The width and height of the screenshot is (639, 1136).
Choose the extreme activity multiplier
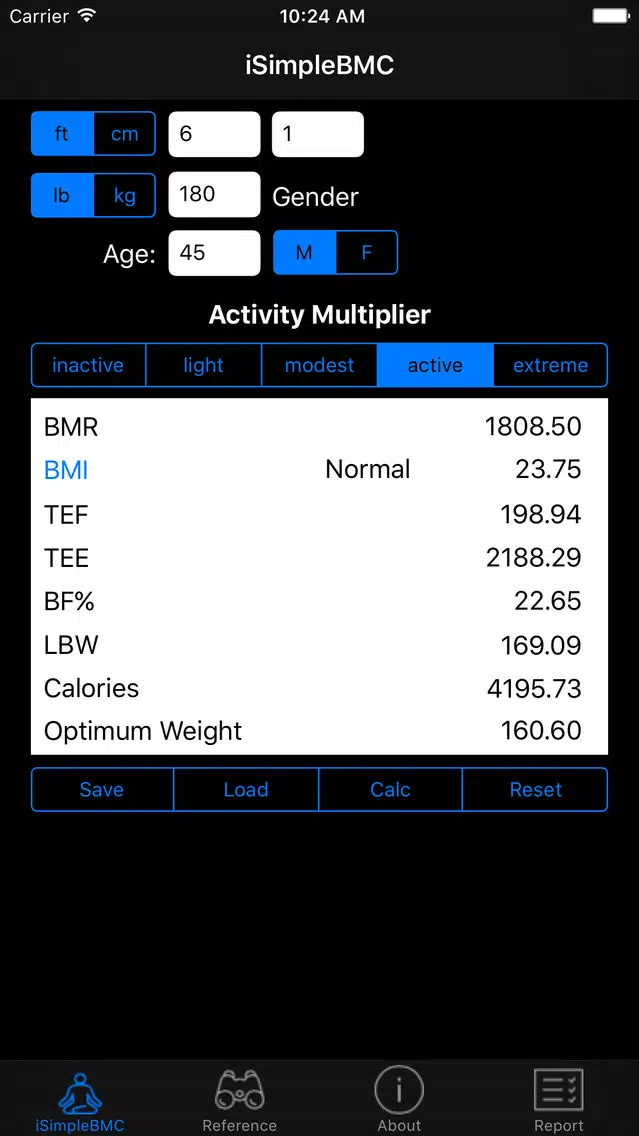550,365
